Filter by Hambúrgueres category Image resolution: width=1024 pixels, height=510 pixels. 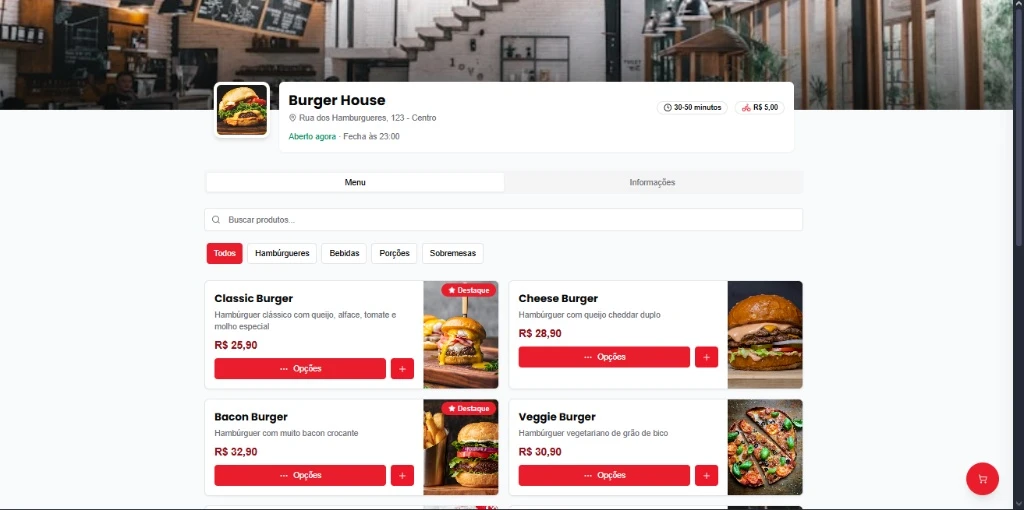click(x=282, y=253)
